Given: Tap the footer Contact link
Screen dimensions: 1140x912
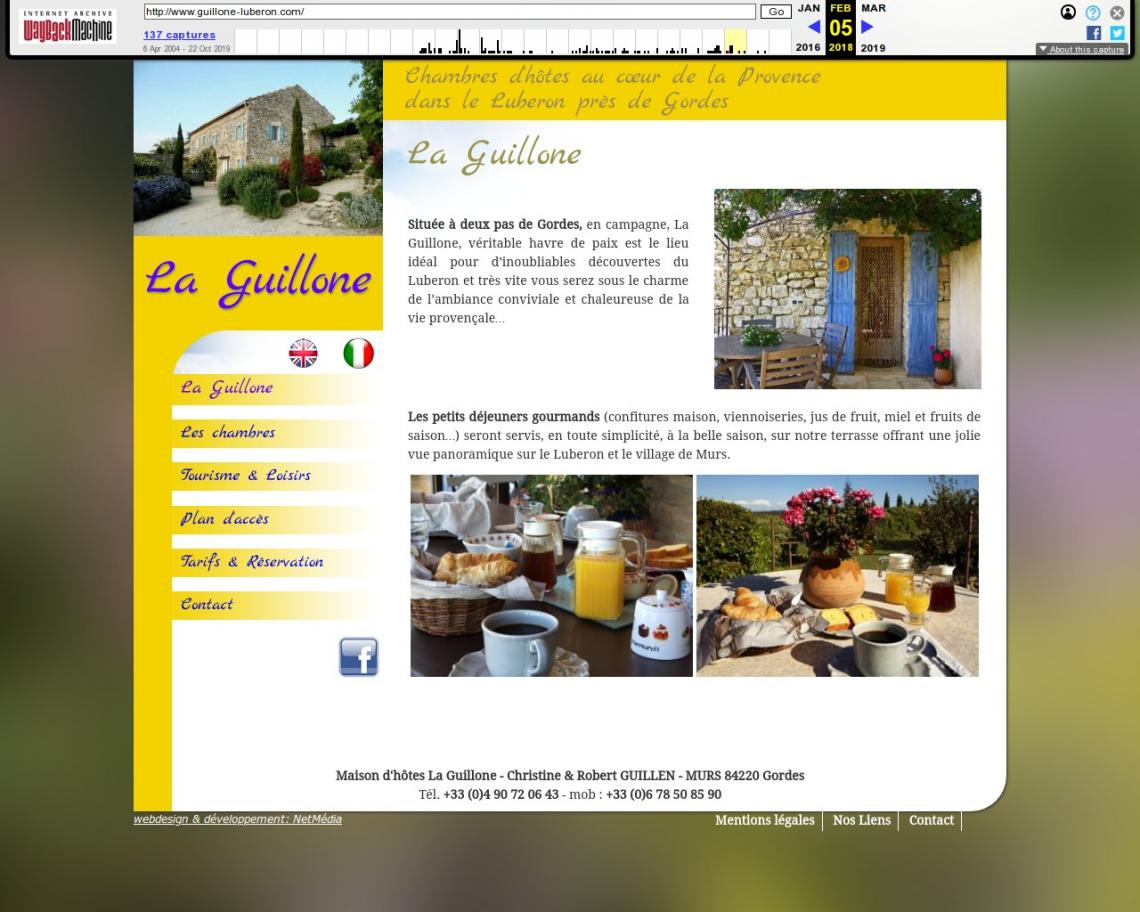Looking at the screenshot, I should [931, 820].
